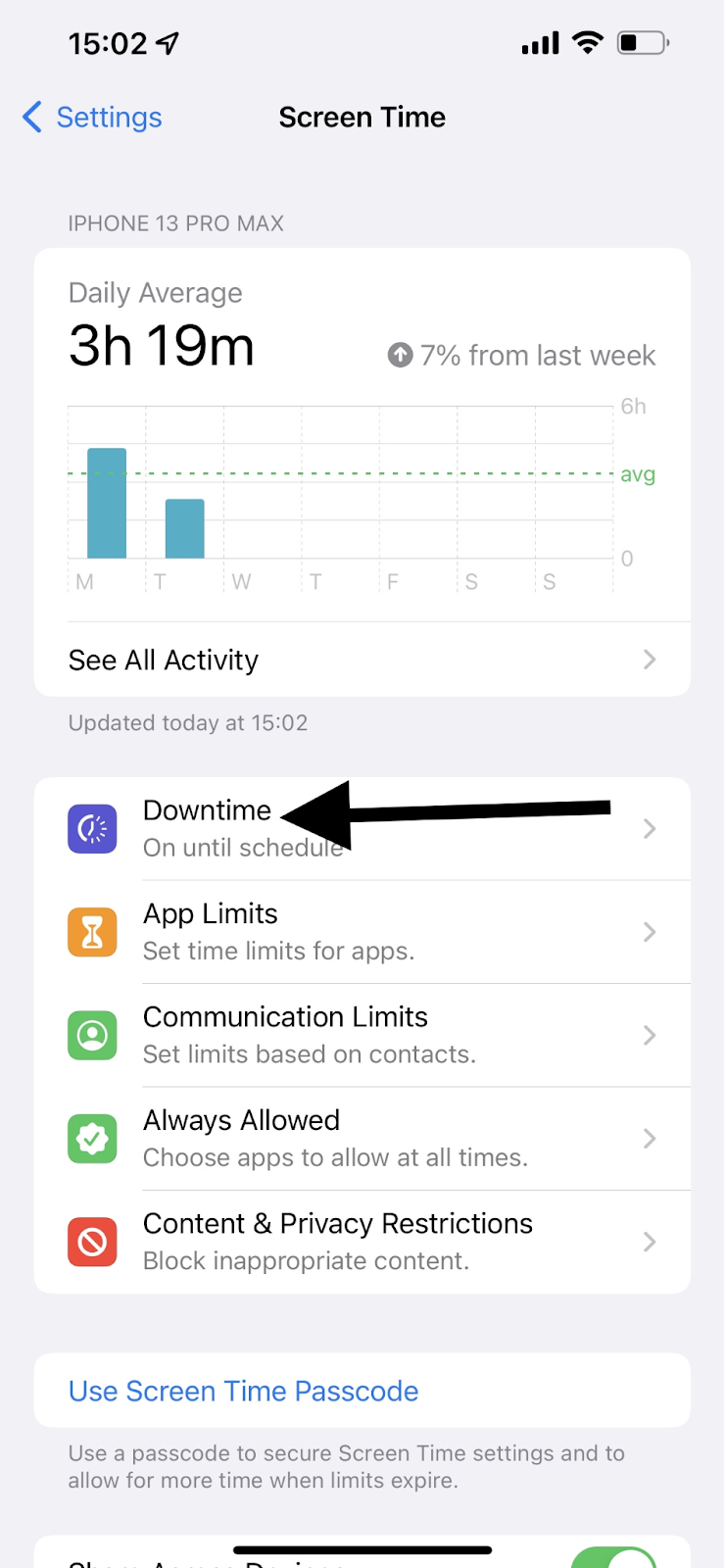Open See All Activity

pyautogui.click(x=361, y=661)
